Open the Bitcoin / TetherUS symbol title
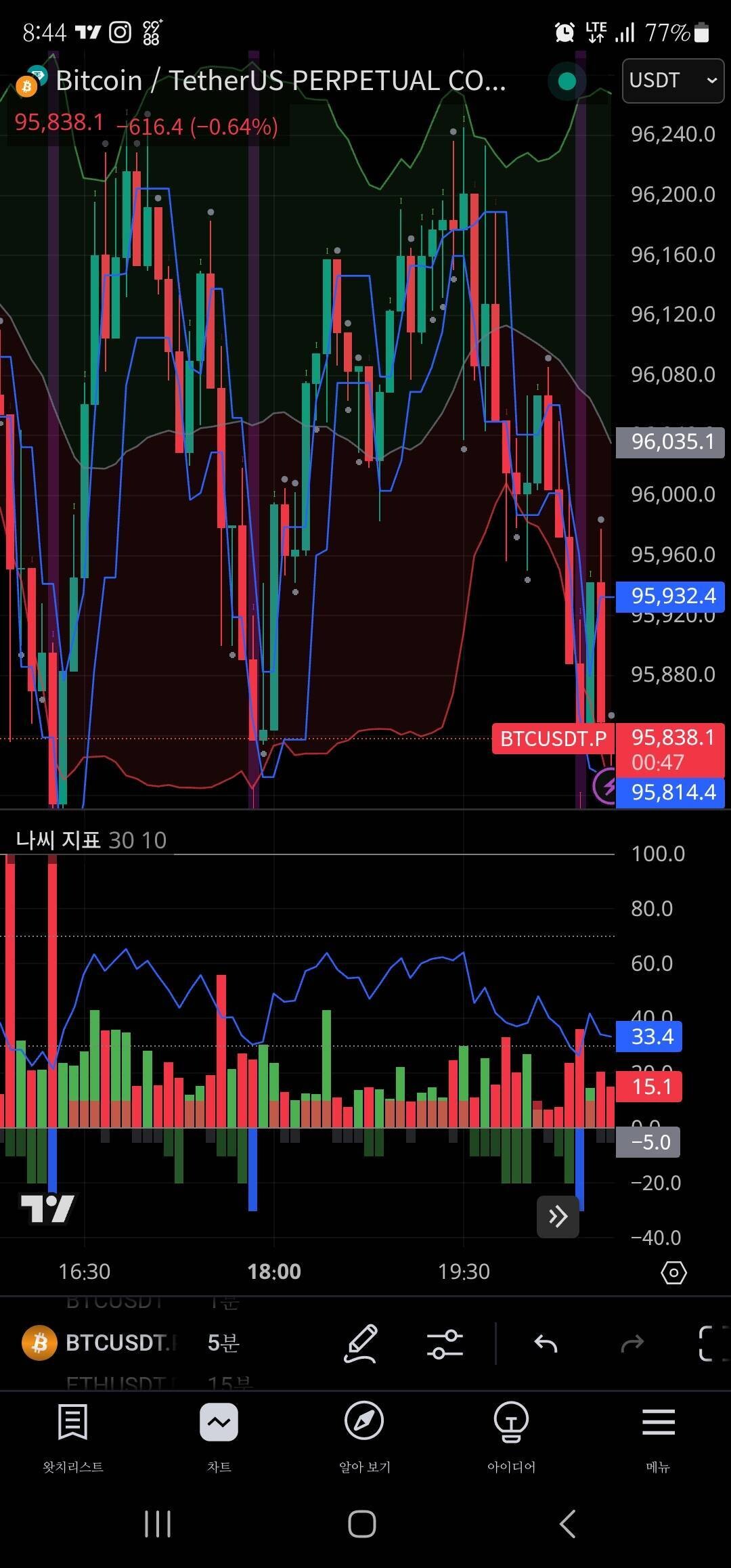Image resolution: width=731 pixels, height=1568 pixels. 280,81
